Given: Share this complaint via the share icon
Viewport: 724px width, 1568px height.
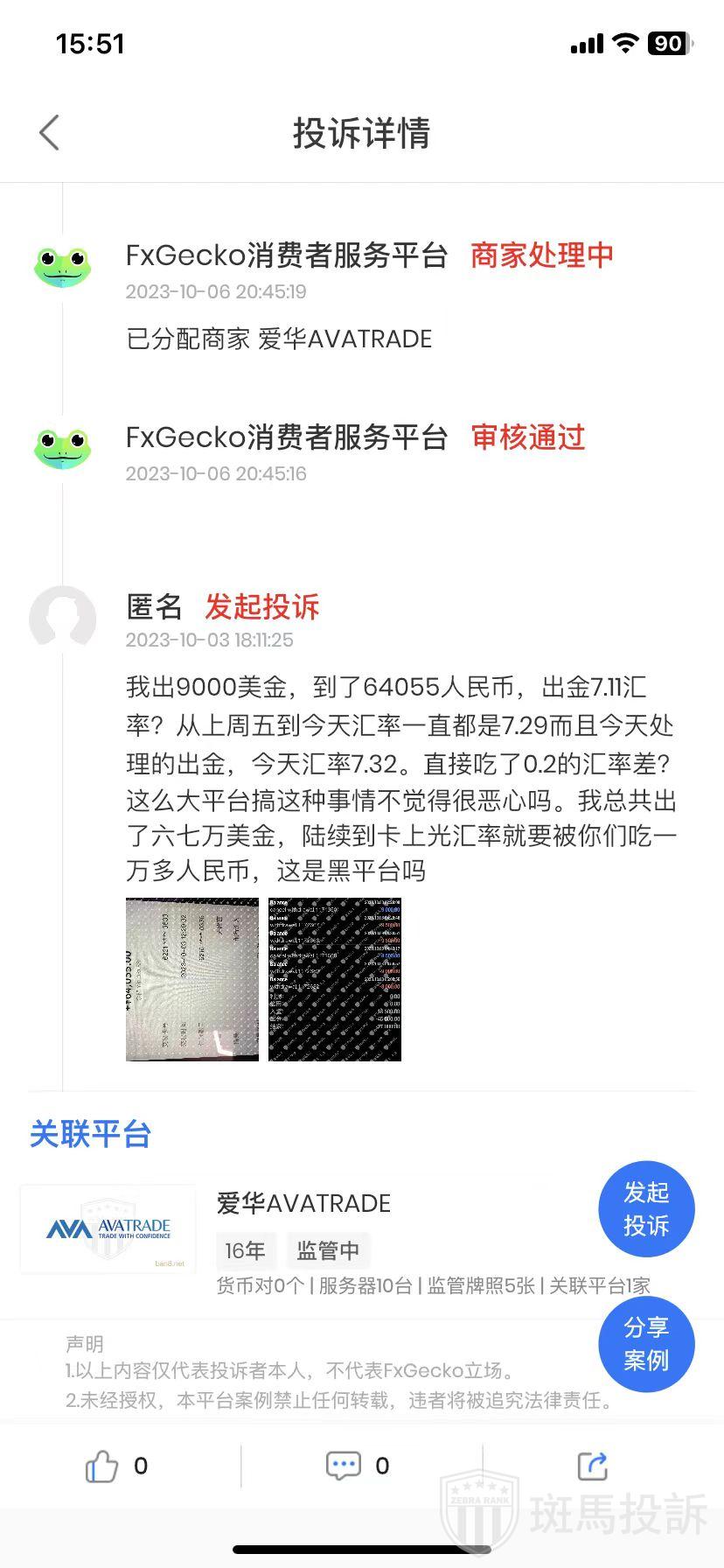Looking at the screenshot, I should click(x=593, y=1466).
